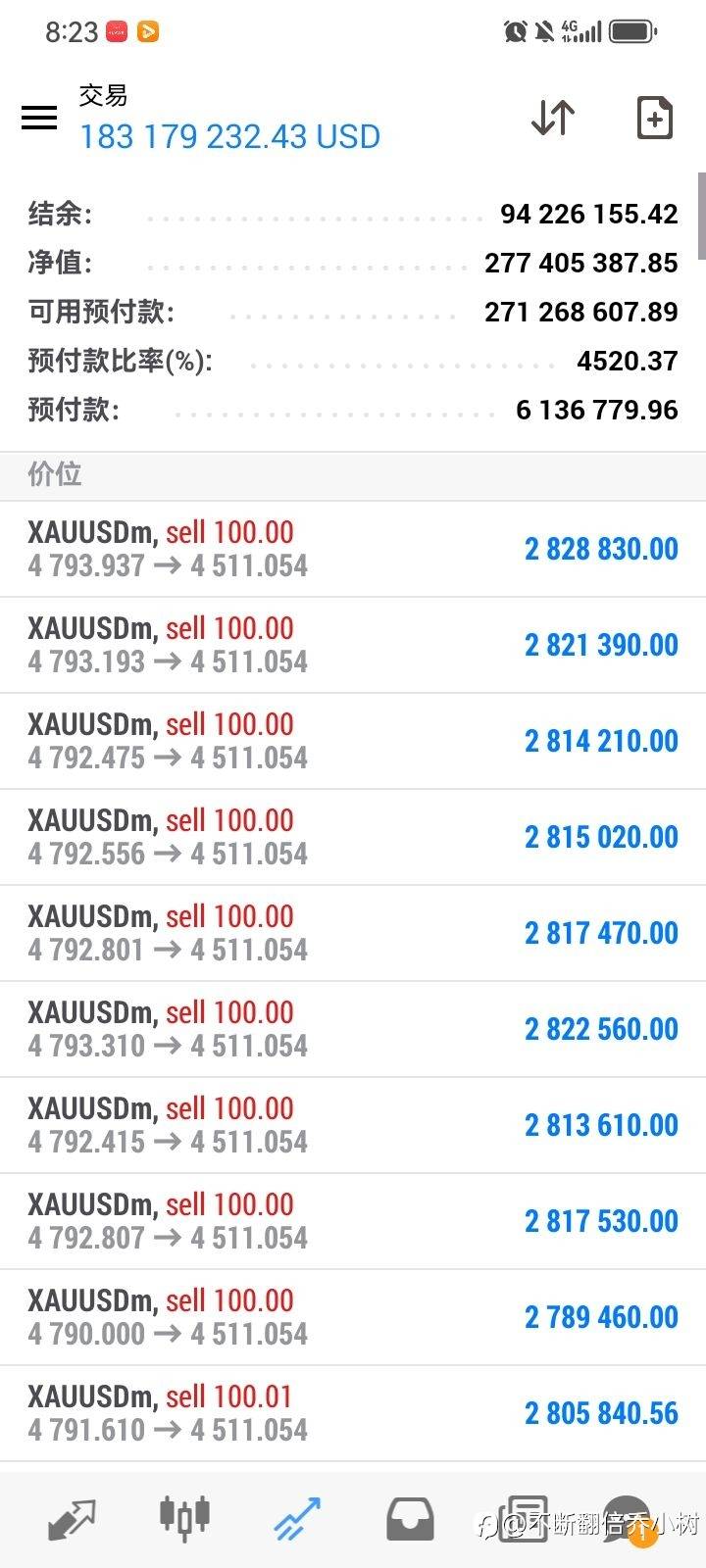
Task: Create a new order with plus-document icon
Action: 654,119
